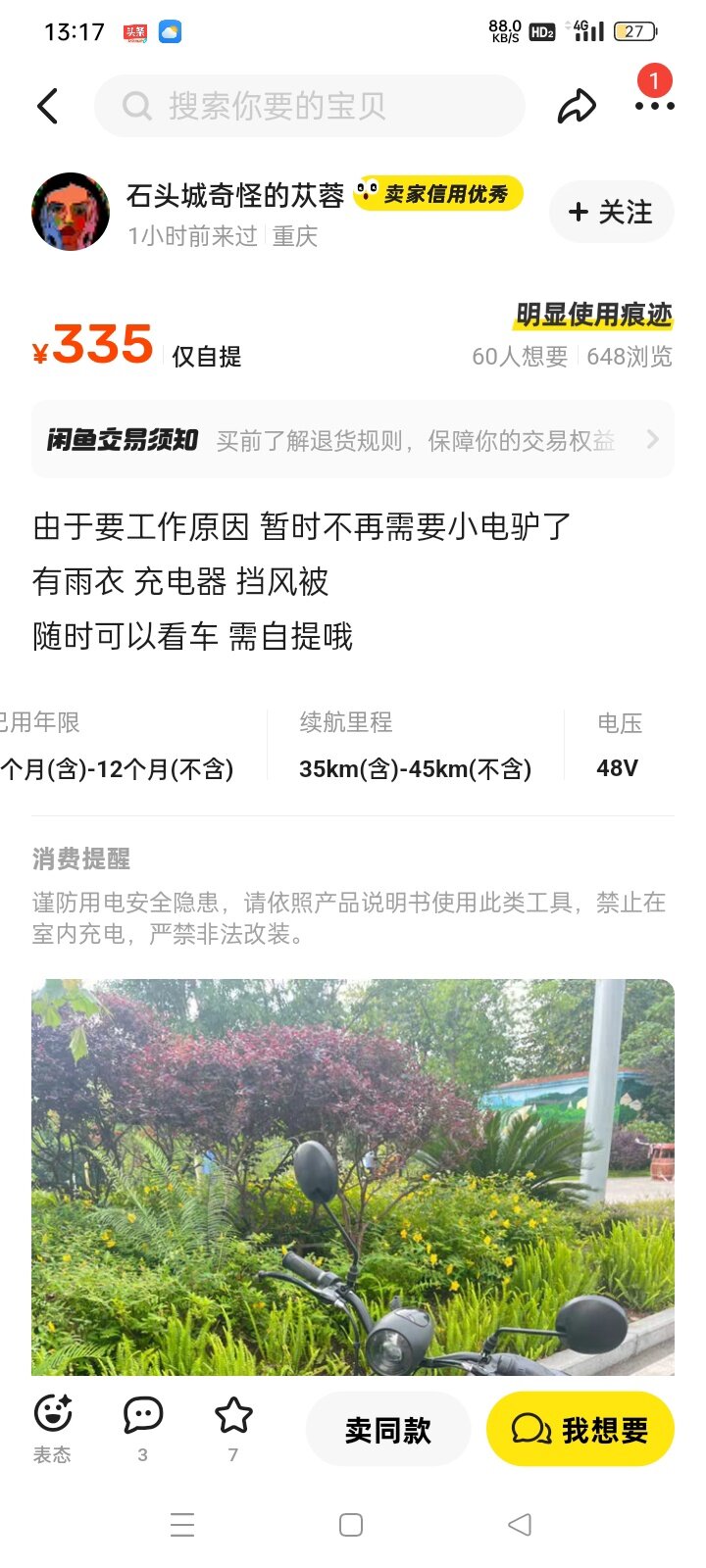Share this listing
The width and height of the screenshot is (706, 1568).
(x=577, y=106)
